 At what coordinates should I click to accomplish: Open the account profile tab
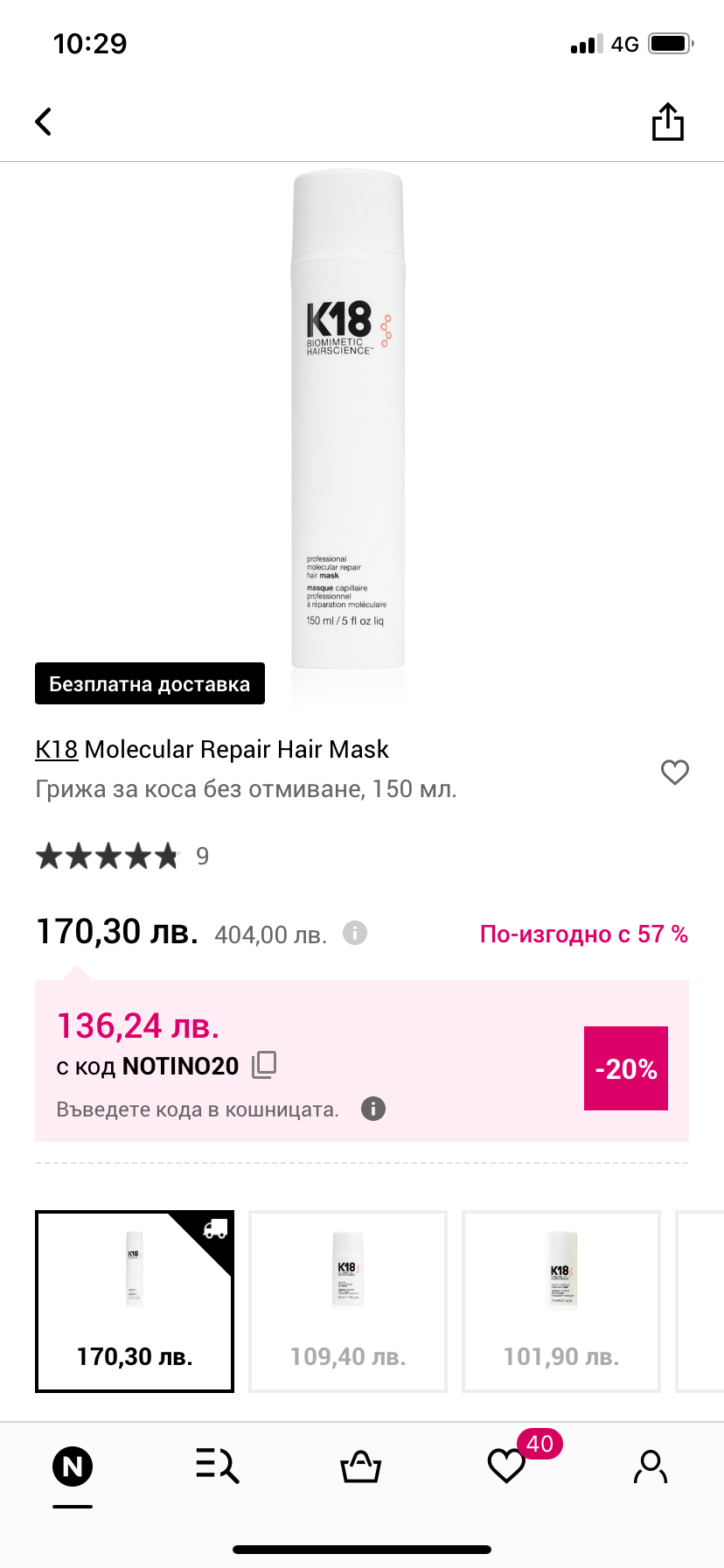tap(650, 1466)
